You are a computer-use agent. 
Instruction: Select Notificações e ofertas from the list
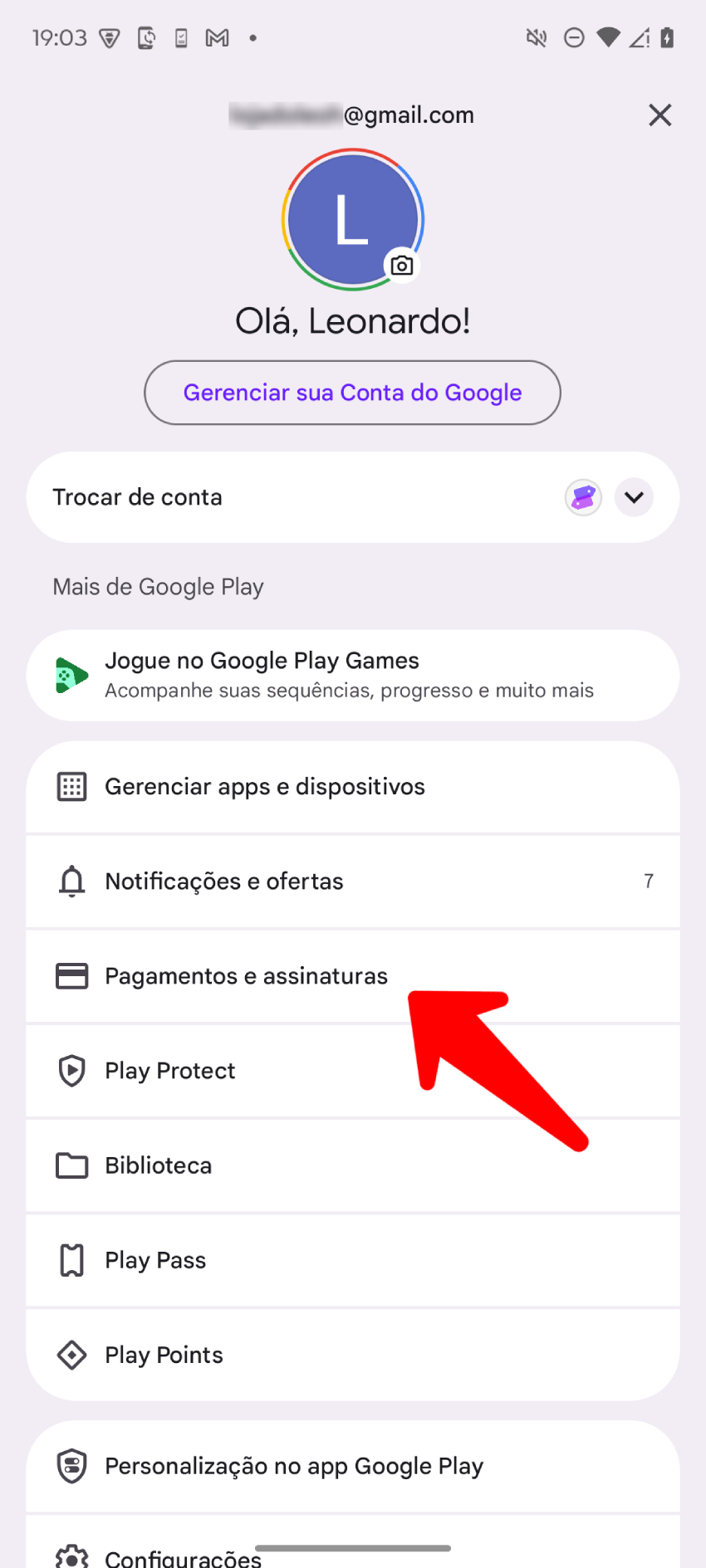223,881
